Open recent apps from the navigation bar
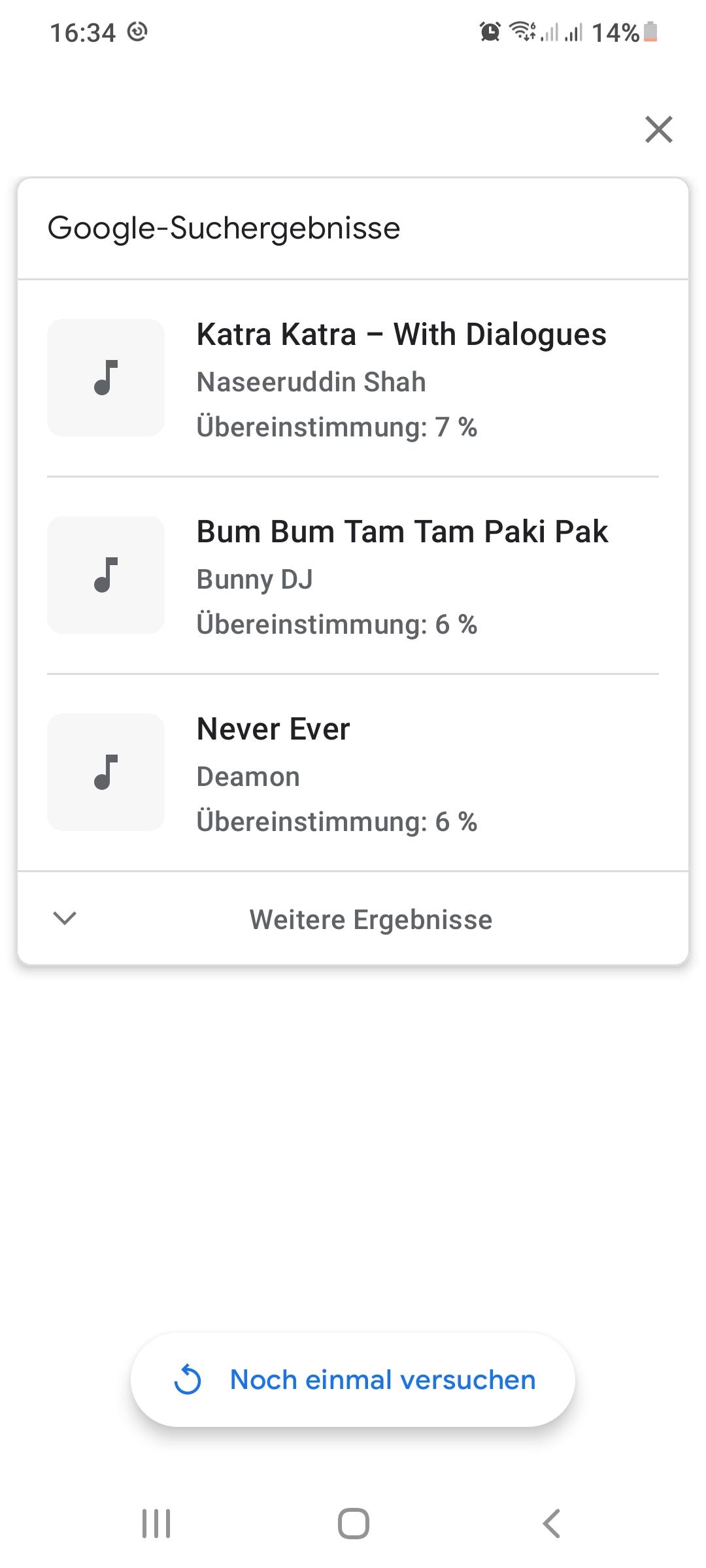This screenshot has height=1568, width=706. point(156,1524)
